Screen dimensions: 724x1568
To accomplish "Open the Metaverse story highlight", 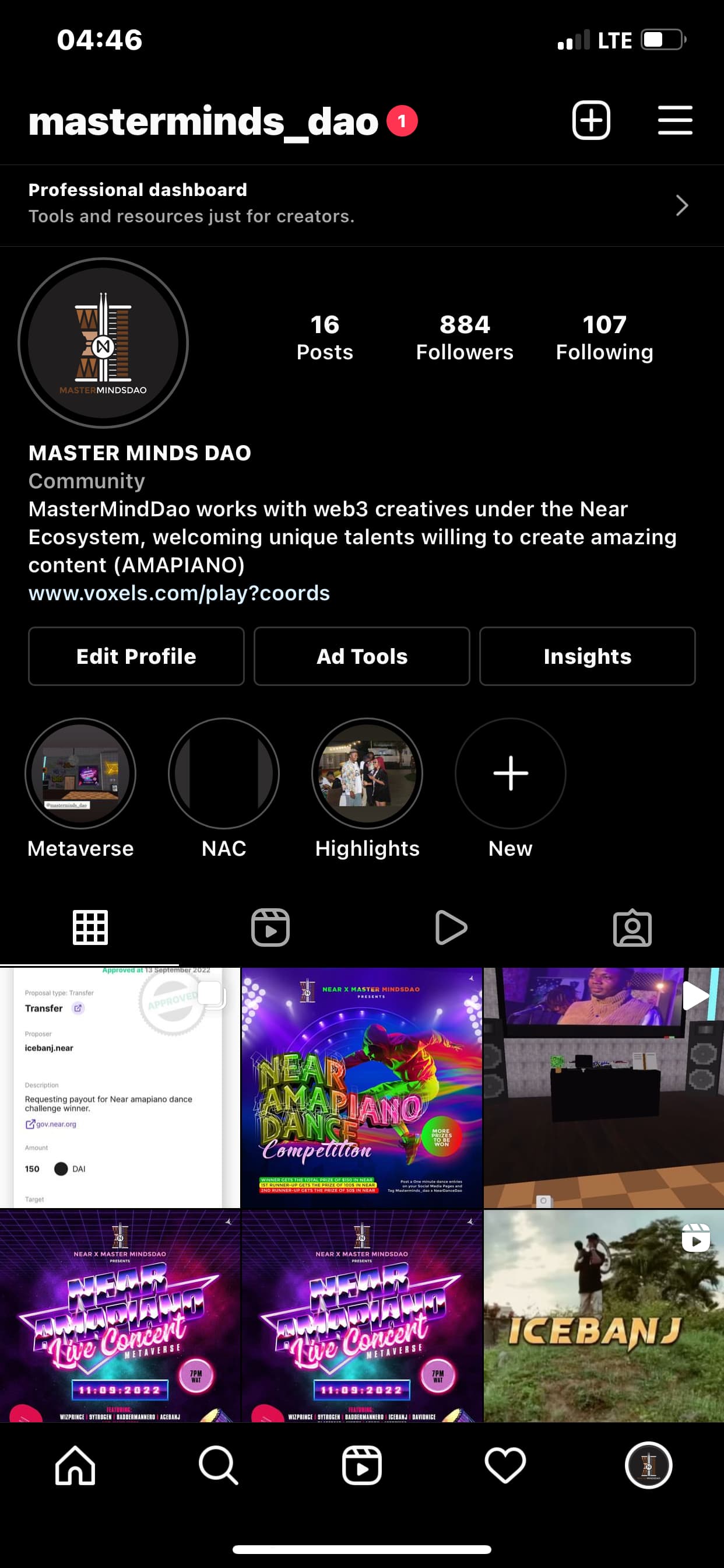I will [80, 773].
